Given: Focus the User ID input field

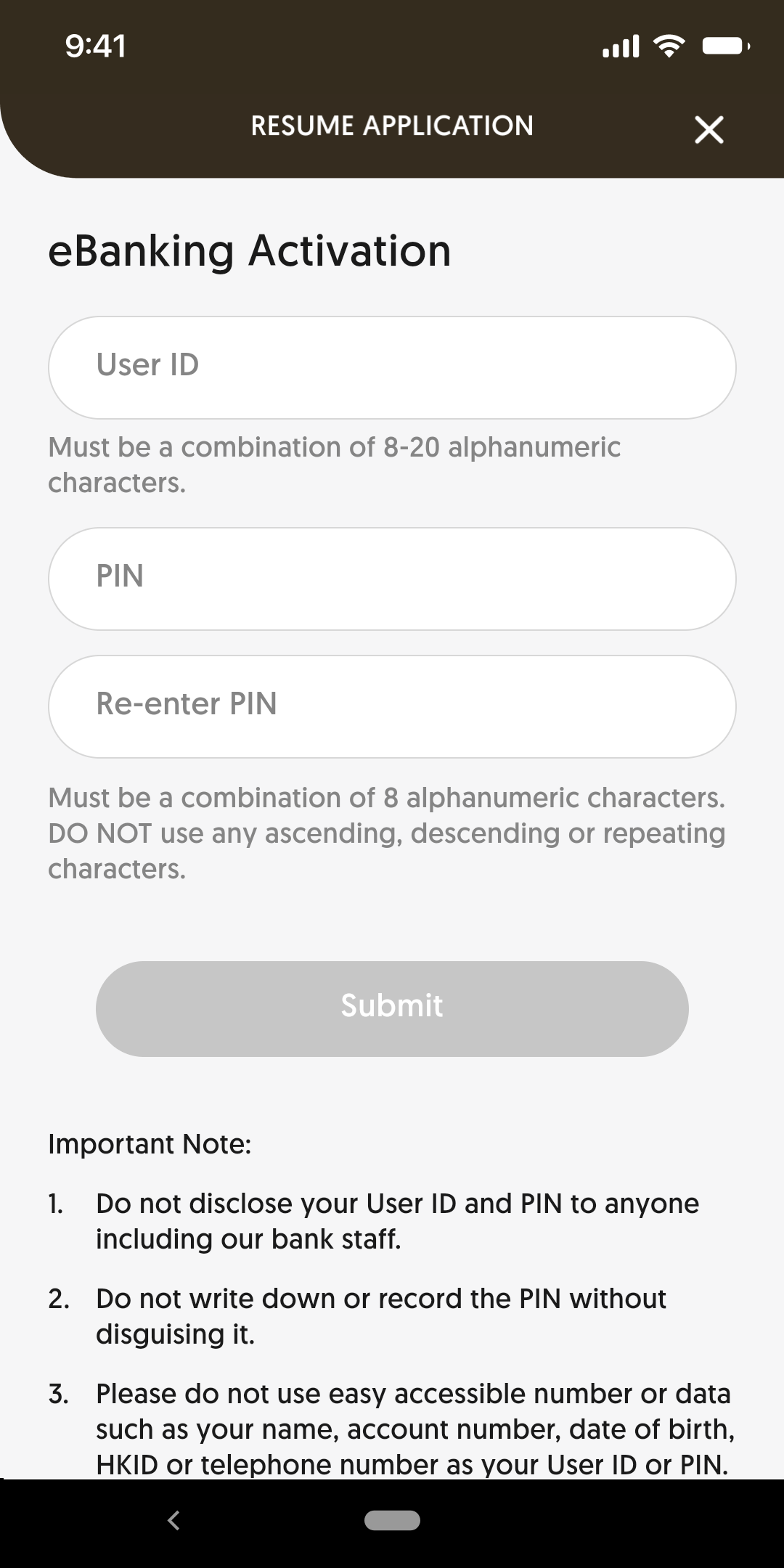Looking at the screenshot, I should pyautogui.click(x=392, y=367).
